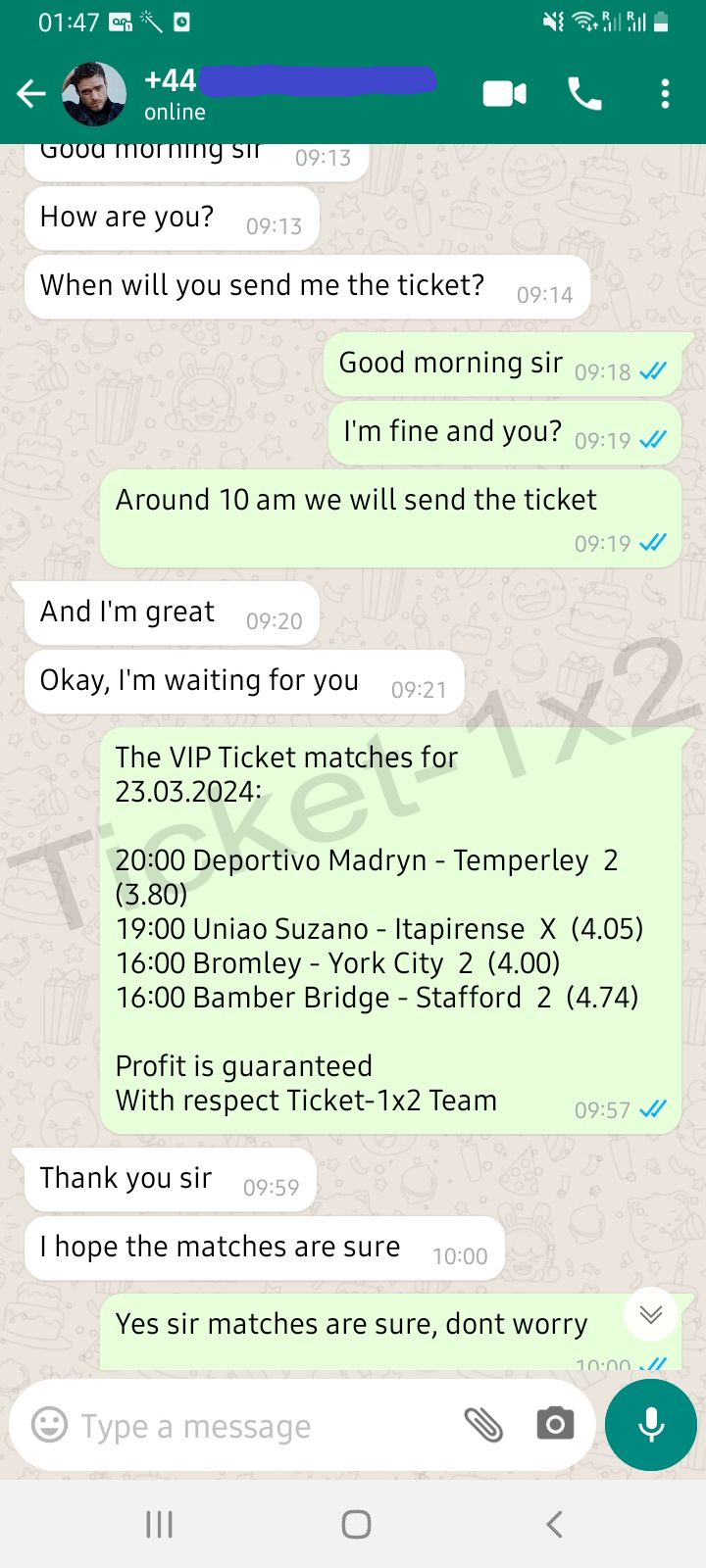Open the camera from message bar

tap(555, 1424)
